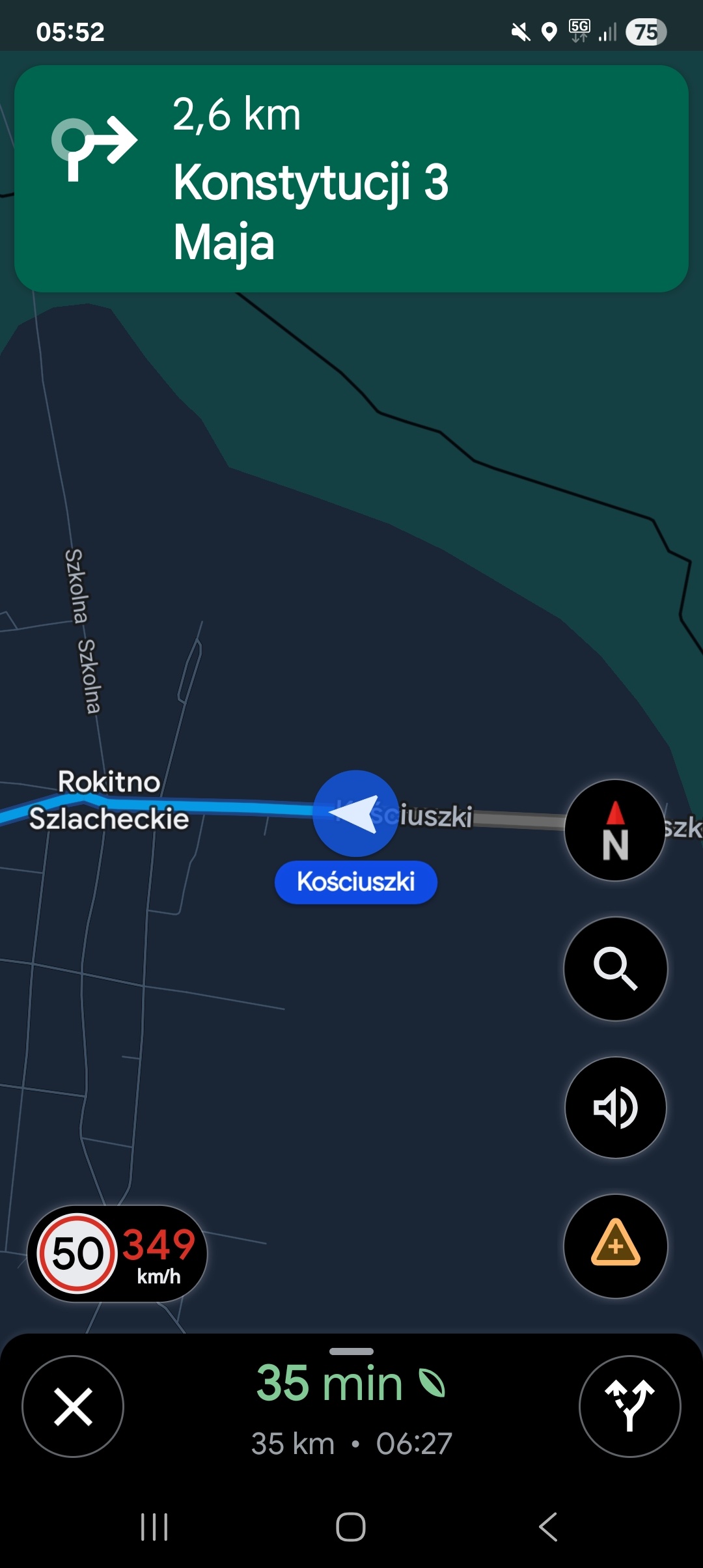Show alternate routes

click(x=629, y=1407)
